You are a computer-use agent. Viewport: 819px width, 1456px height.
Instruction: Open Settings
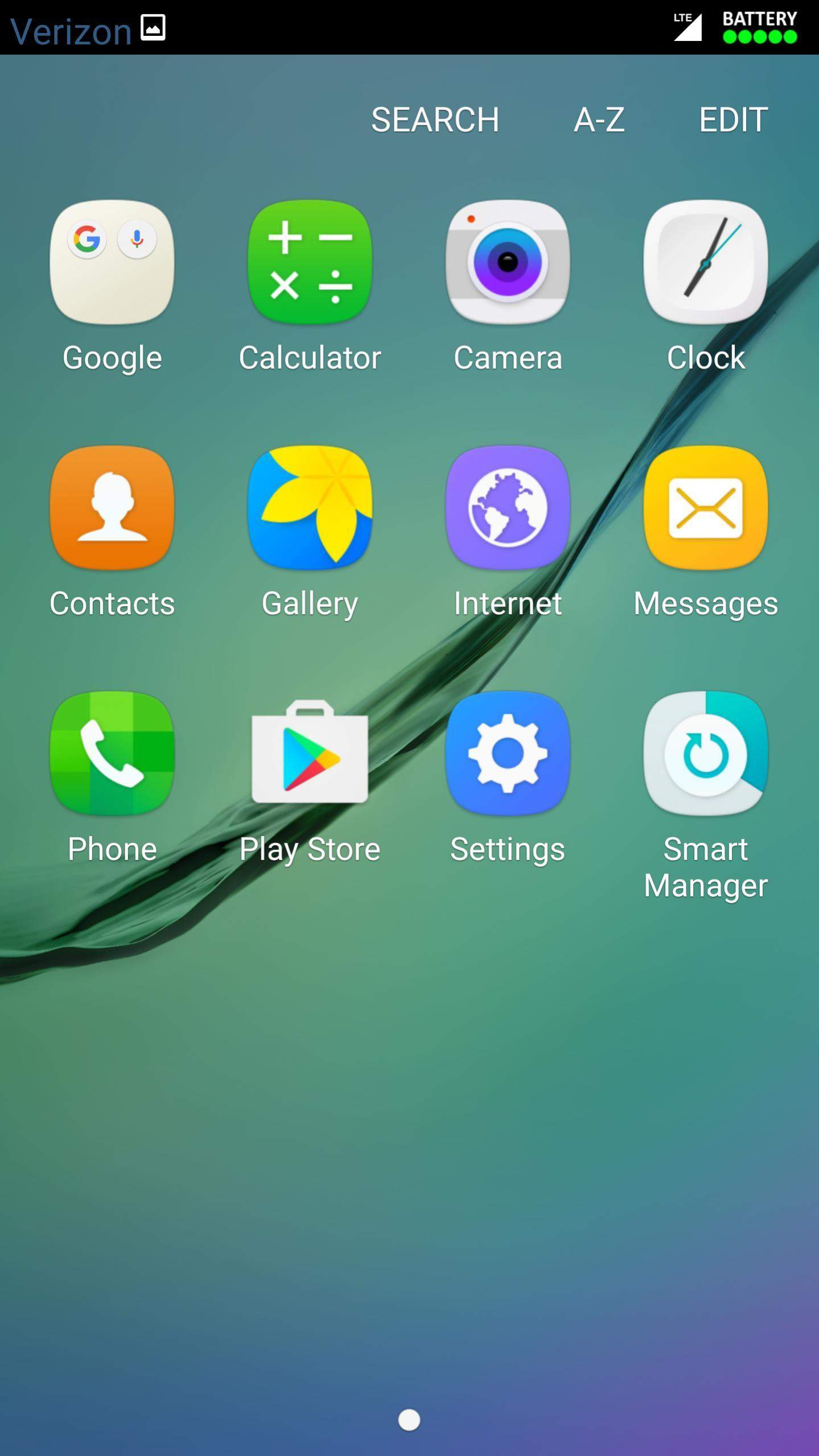pos(508,753)
